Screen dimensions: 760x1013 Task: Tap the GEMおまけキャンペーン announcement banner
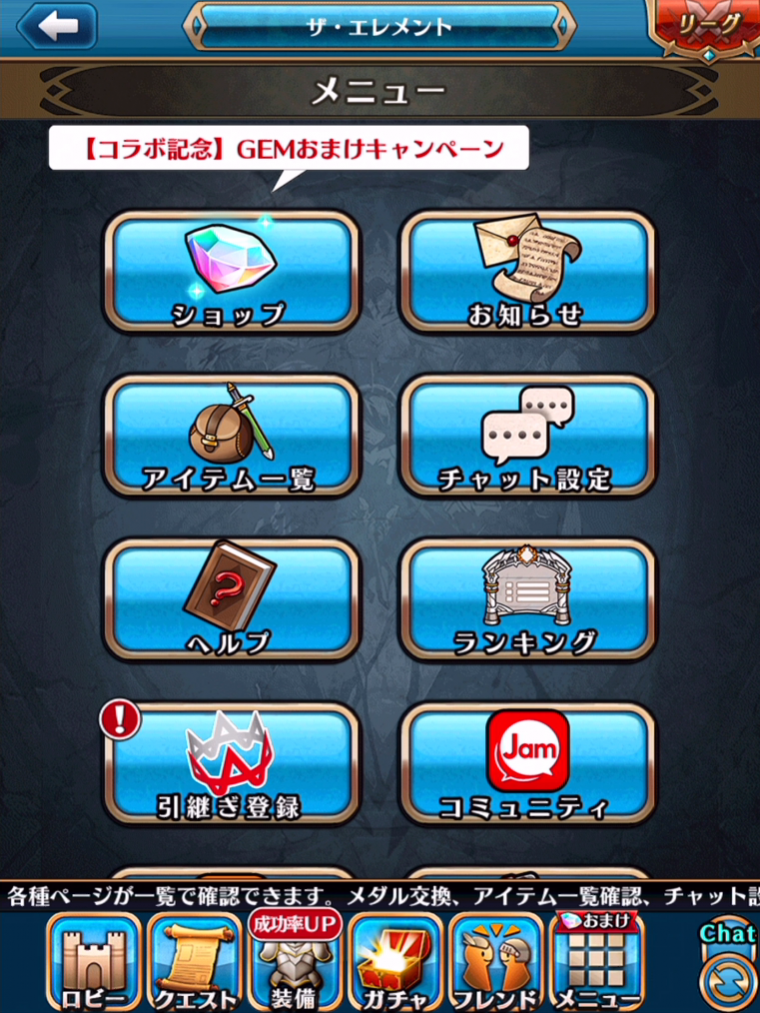(289, 148)
